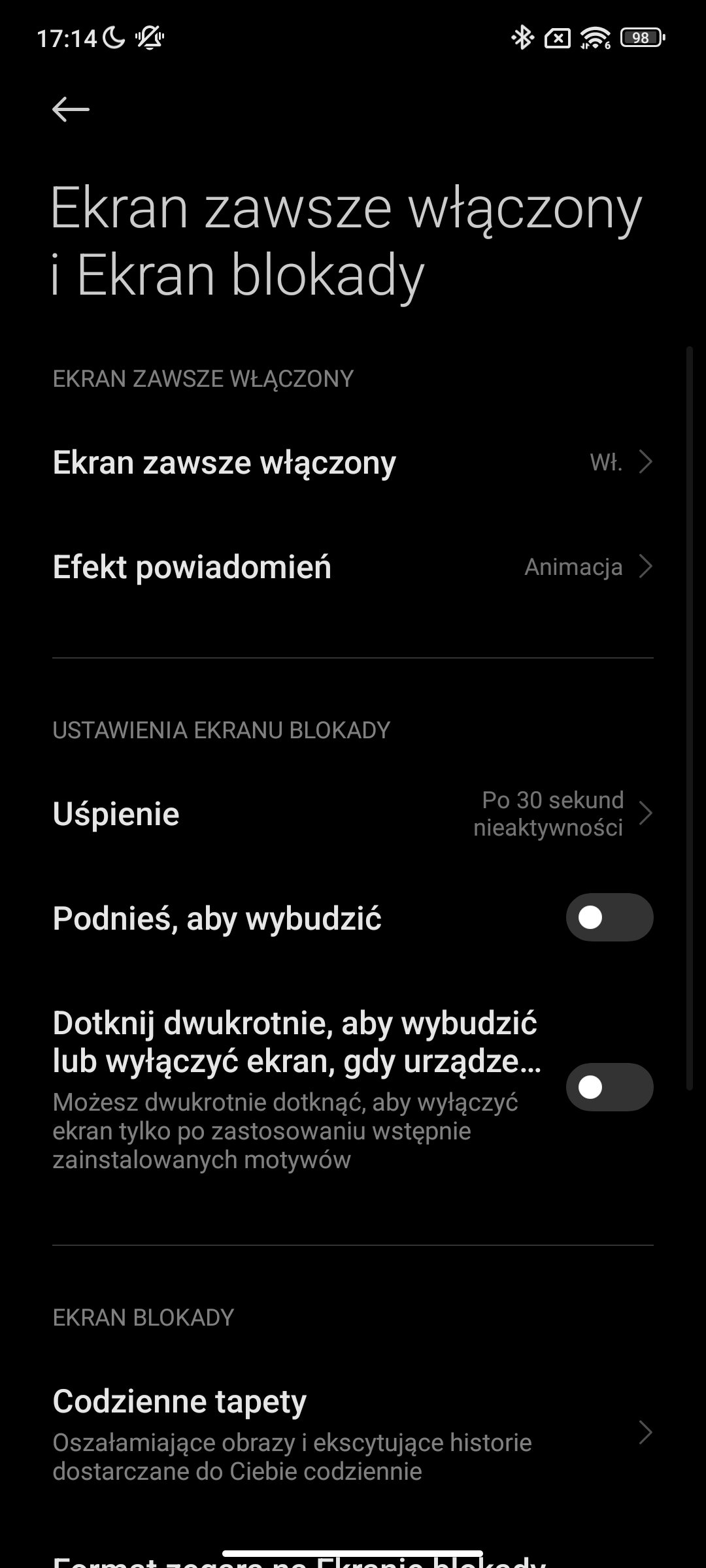This screenshot has width=706, height=1568.
Task: Open Ekran zawsze włączony setting
Action: pos(353,462)
